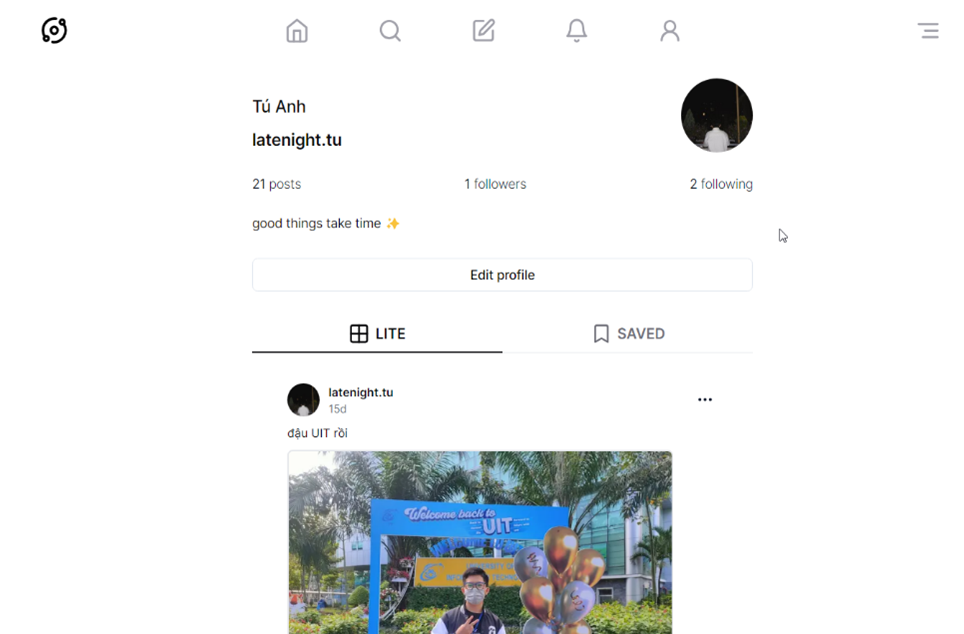Screen dimensions: 964x634
Task: Open the notifications bell
Action: pos(577,31)
